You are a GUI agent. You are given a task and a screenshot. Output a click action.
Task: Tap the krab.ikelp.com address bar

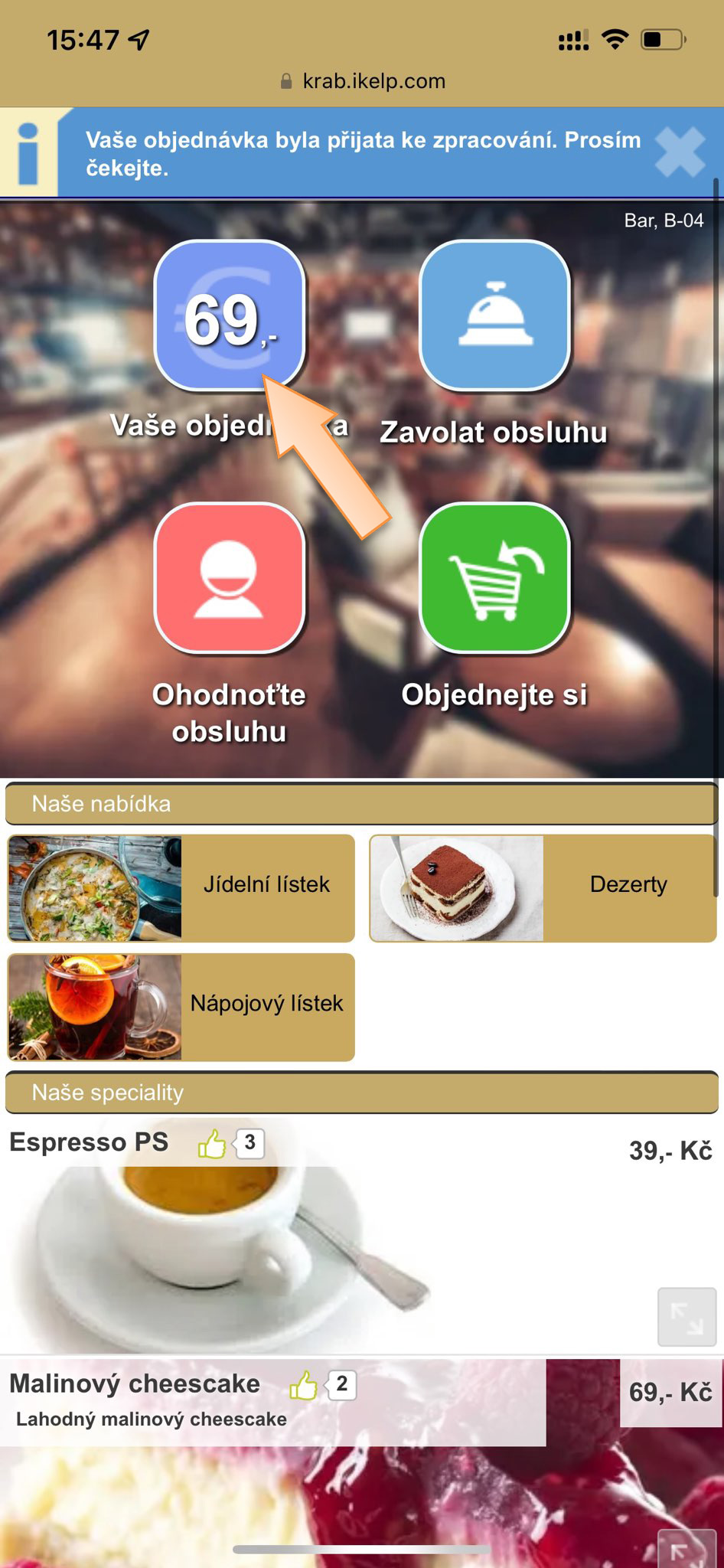tap(363, 81)
